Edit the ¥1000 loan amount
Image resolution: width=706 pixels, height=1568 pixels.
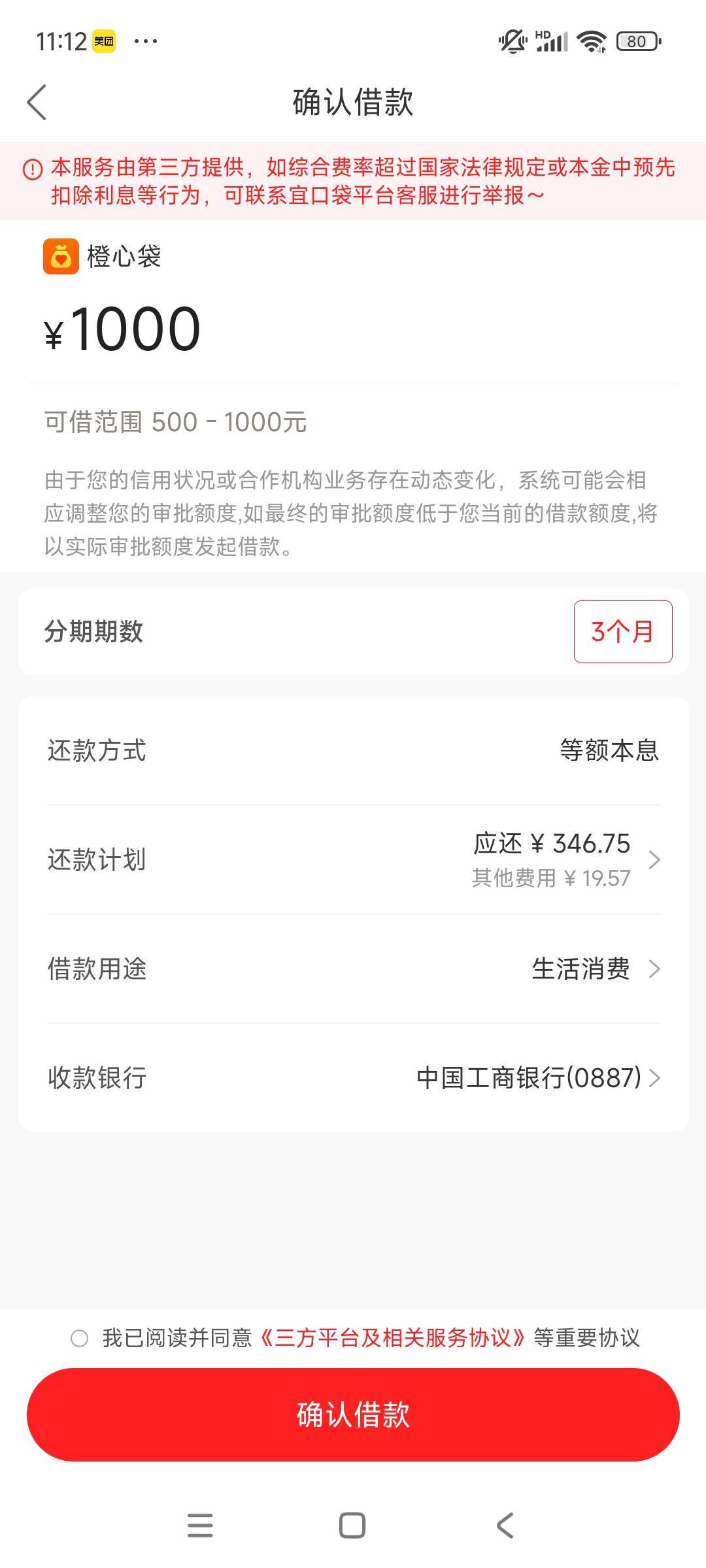tap(135, 330)
